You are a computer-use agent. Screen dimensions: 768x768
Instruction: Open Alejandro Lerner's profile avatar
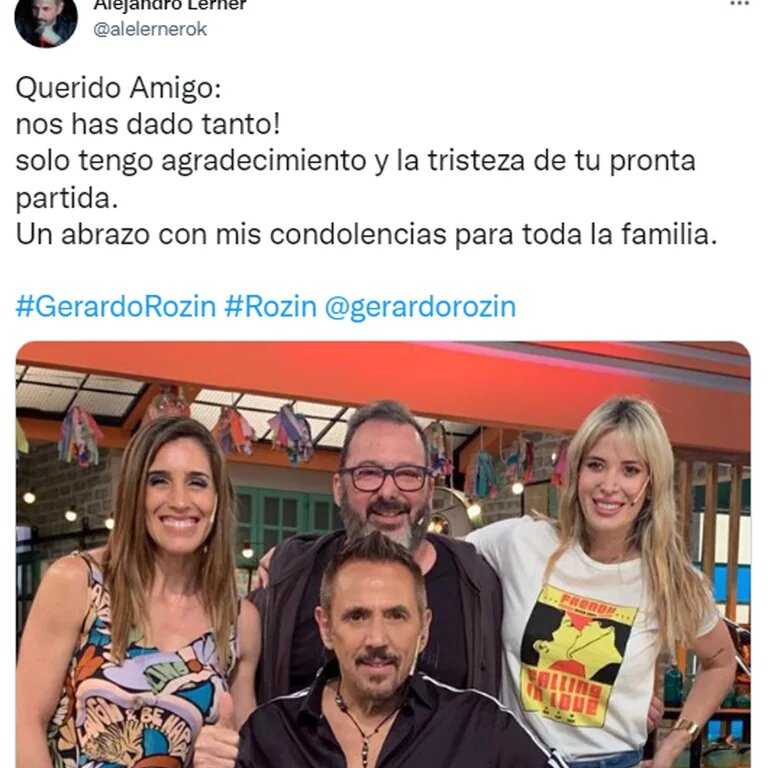pyautogui.click(x=45, y=22)
